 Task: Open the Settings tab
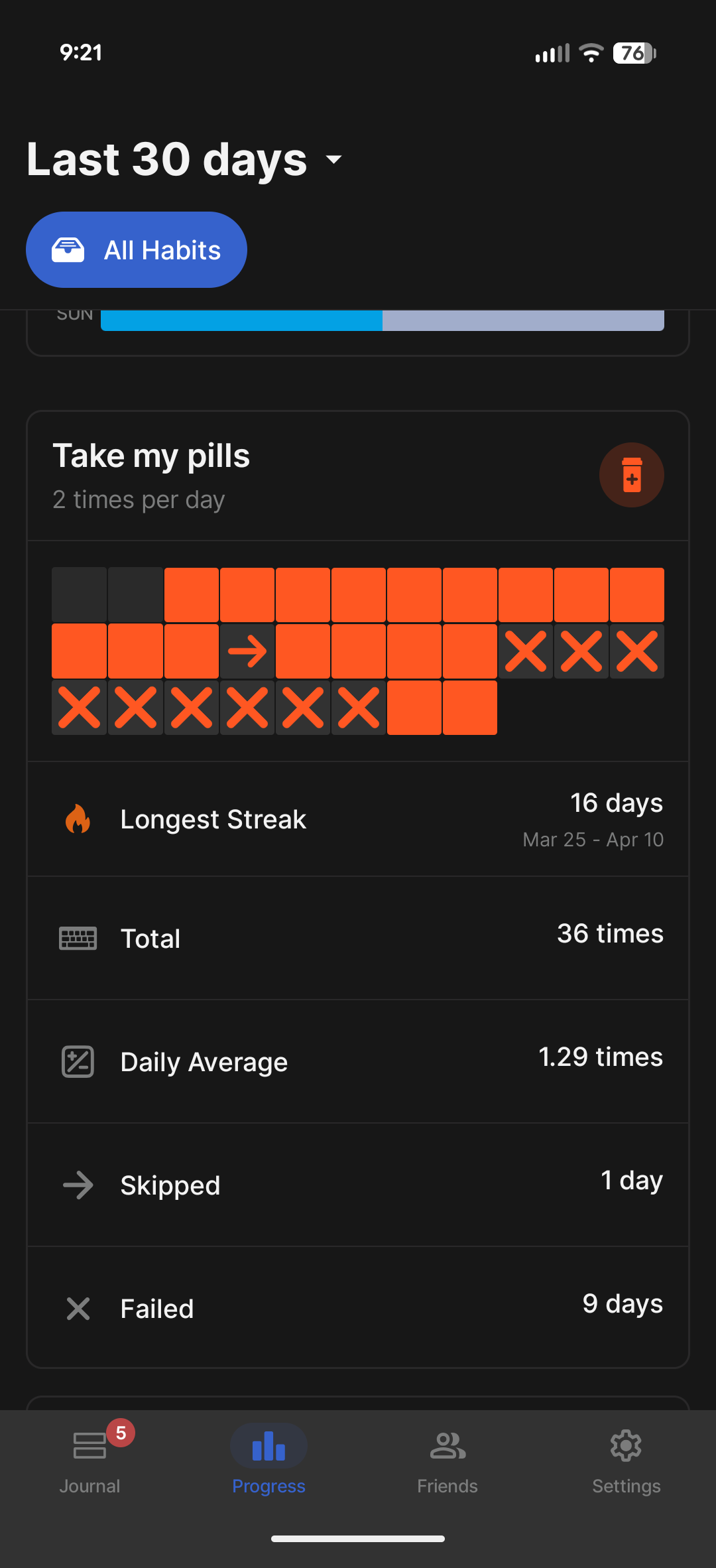pos(626,1458)
